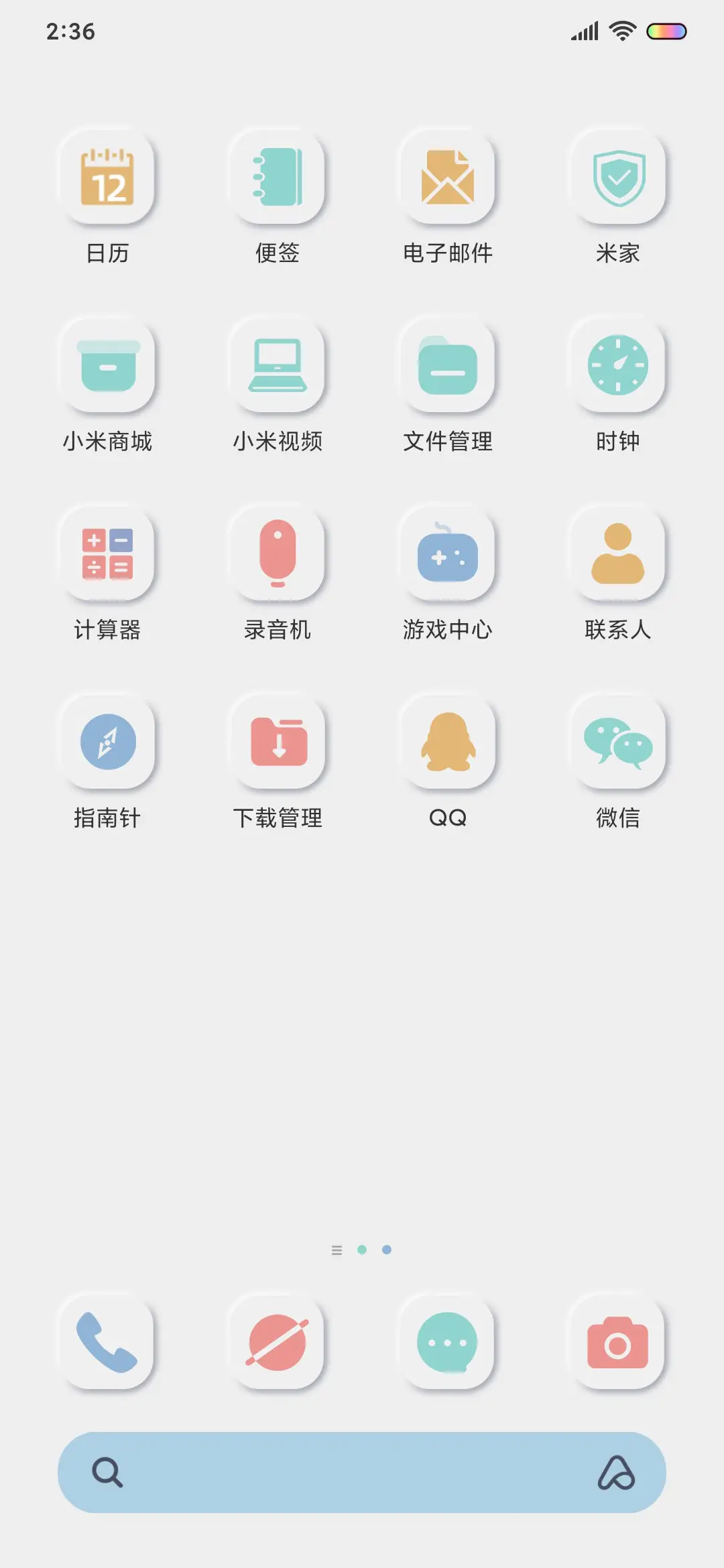Open the 联系人 contacts app

(617, 556)
